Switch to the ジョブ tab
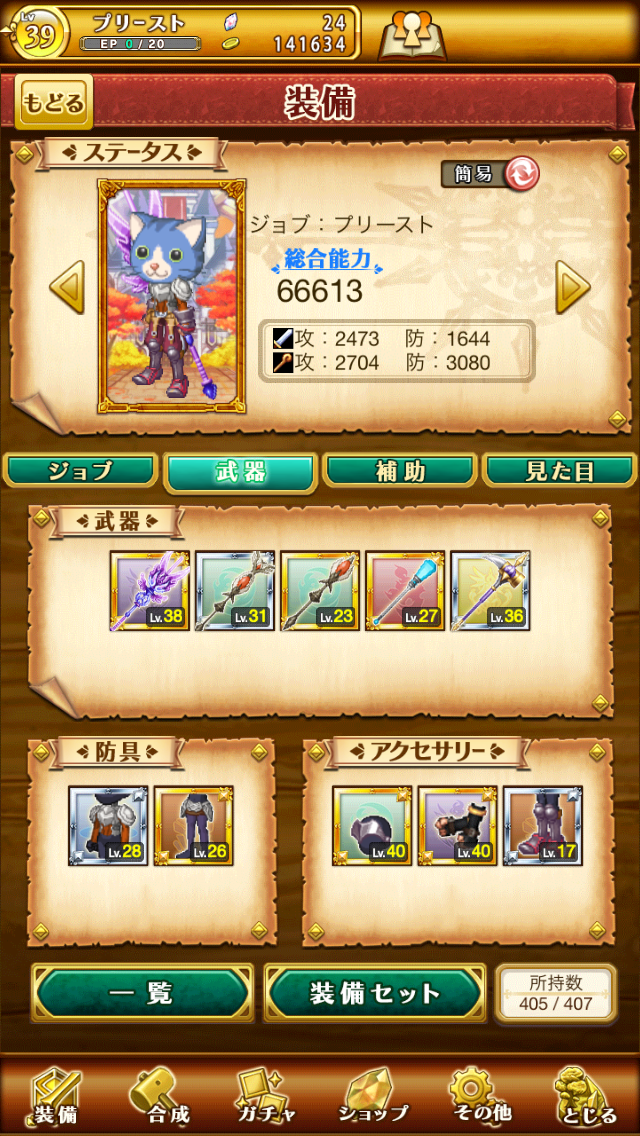 click(x=81, y=471)
